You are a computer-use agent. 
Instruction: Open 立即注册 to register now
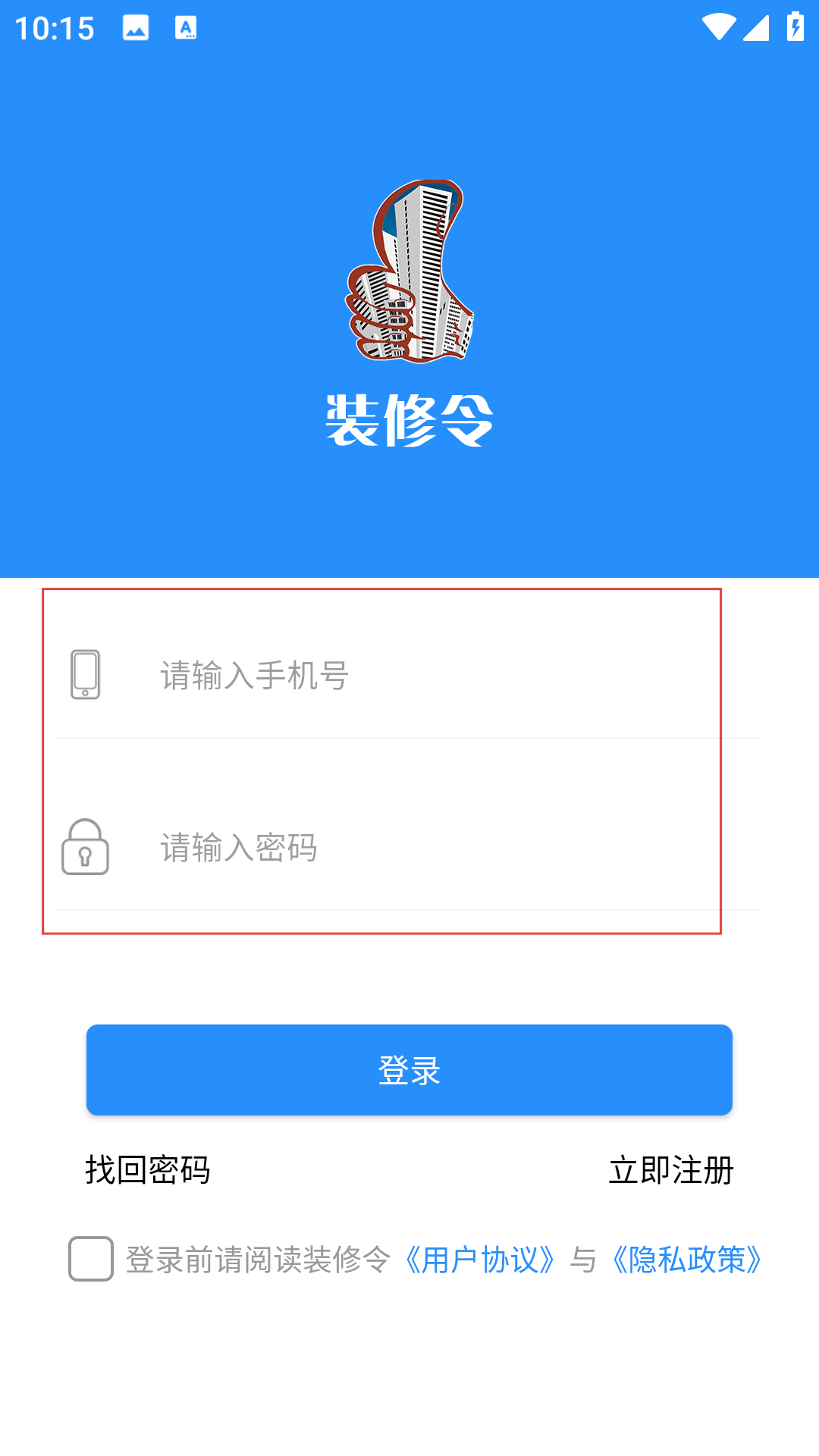(x=671, y=1170)
